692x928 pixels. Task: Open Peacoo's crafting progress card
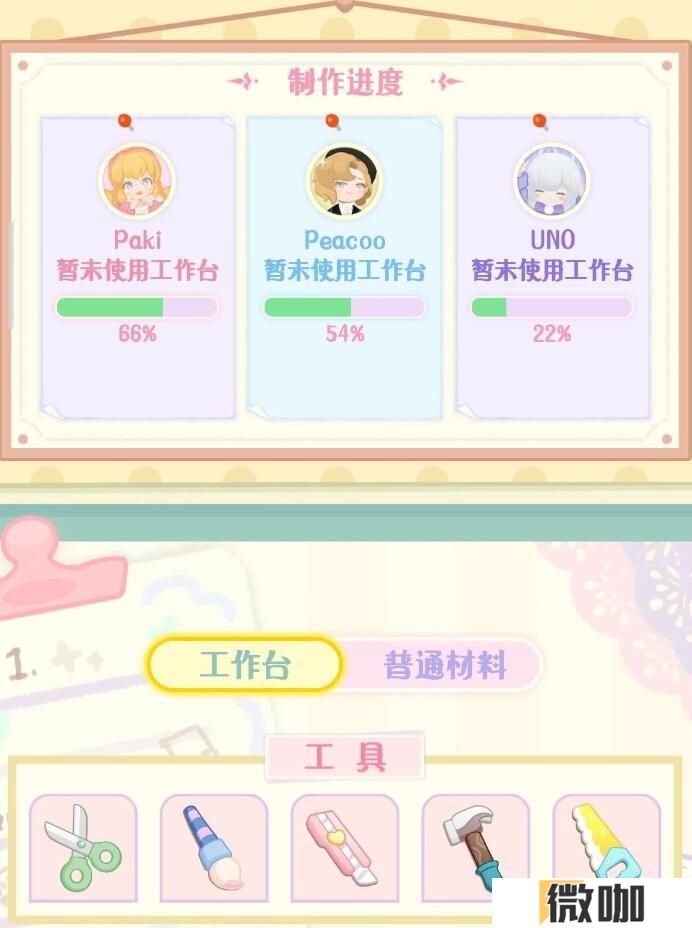point(345,267)
